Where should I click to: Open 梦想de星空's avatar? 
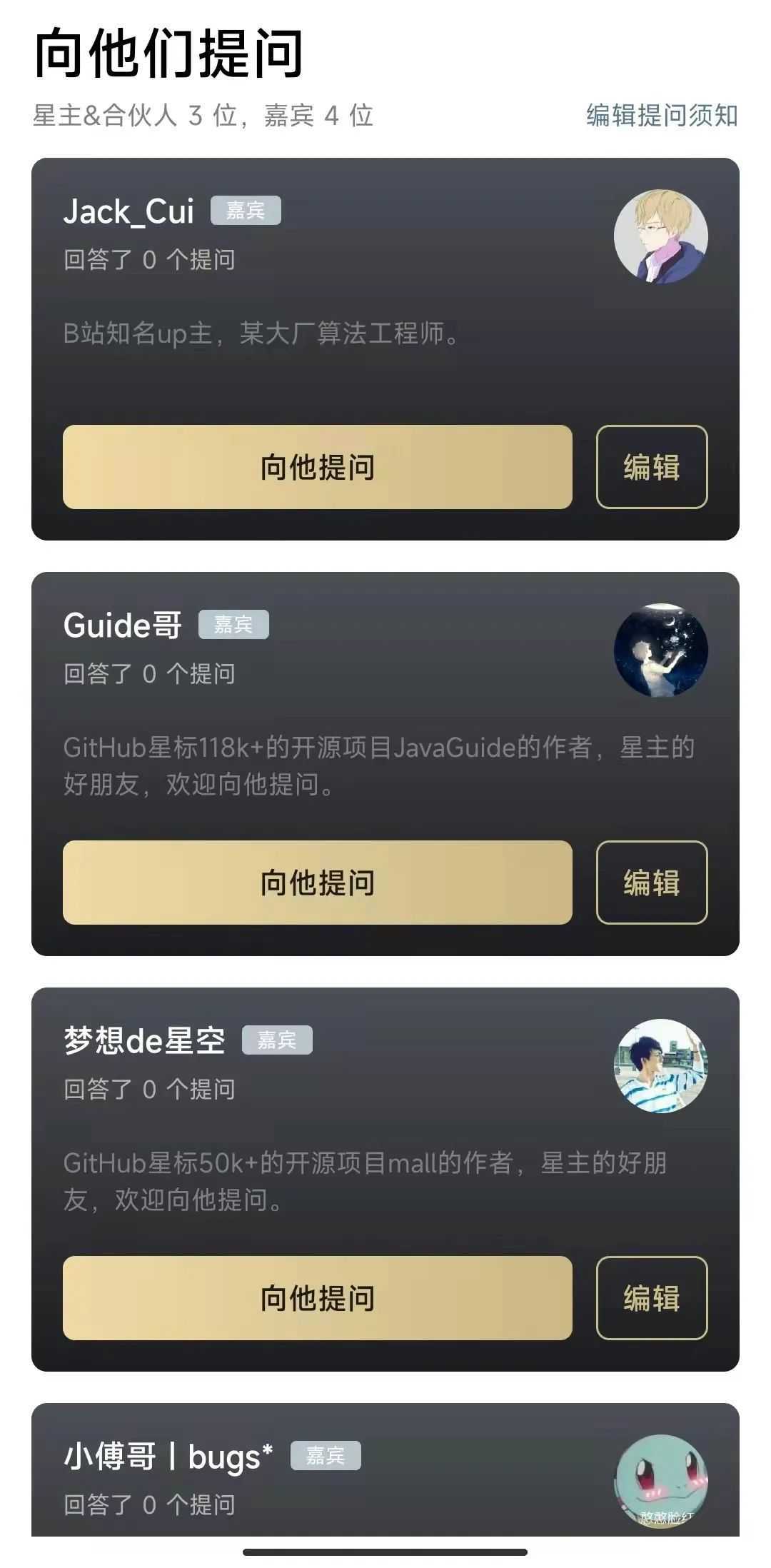coord(660,1065)
